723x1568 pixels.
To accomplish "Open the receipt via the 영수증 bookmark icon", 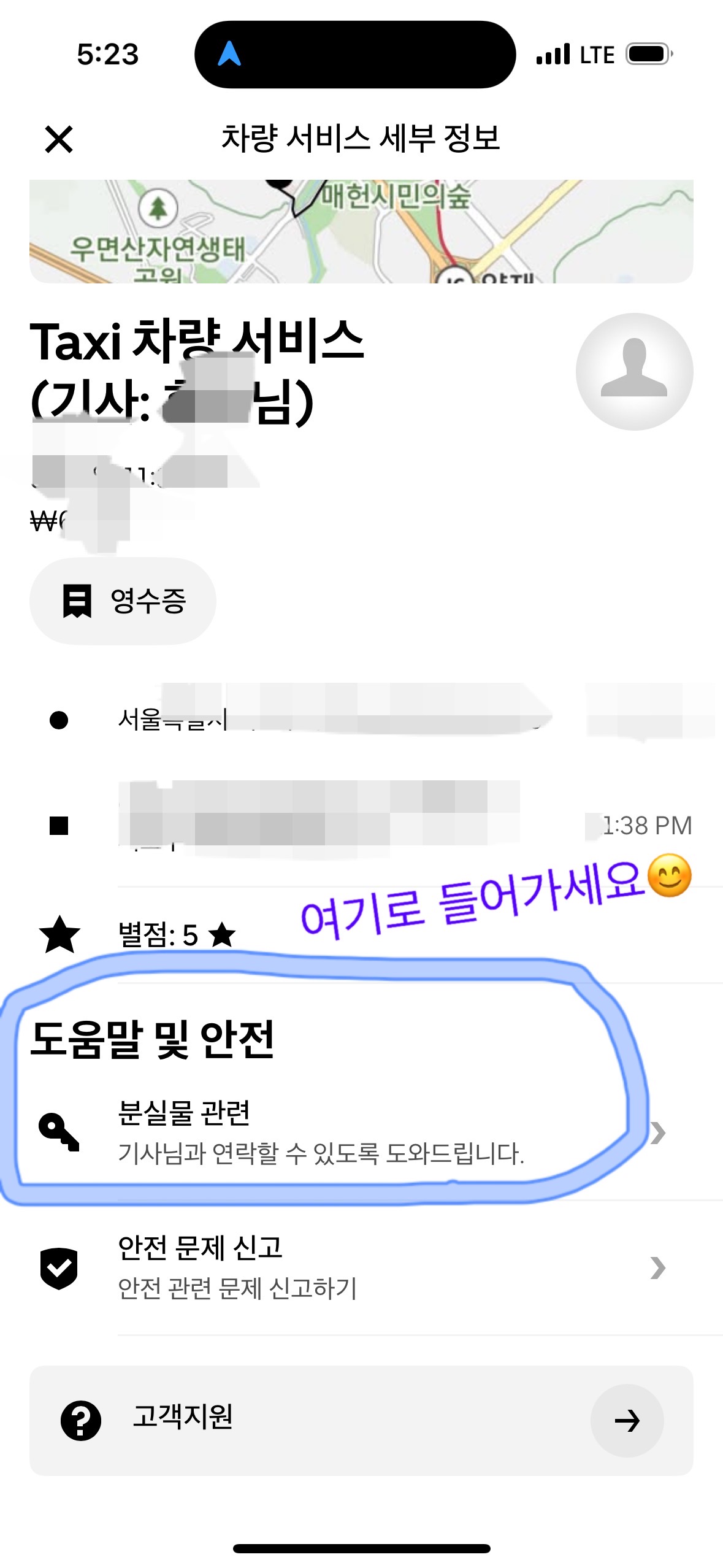I will click(77, 601).
